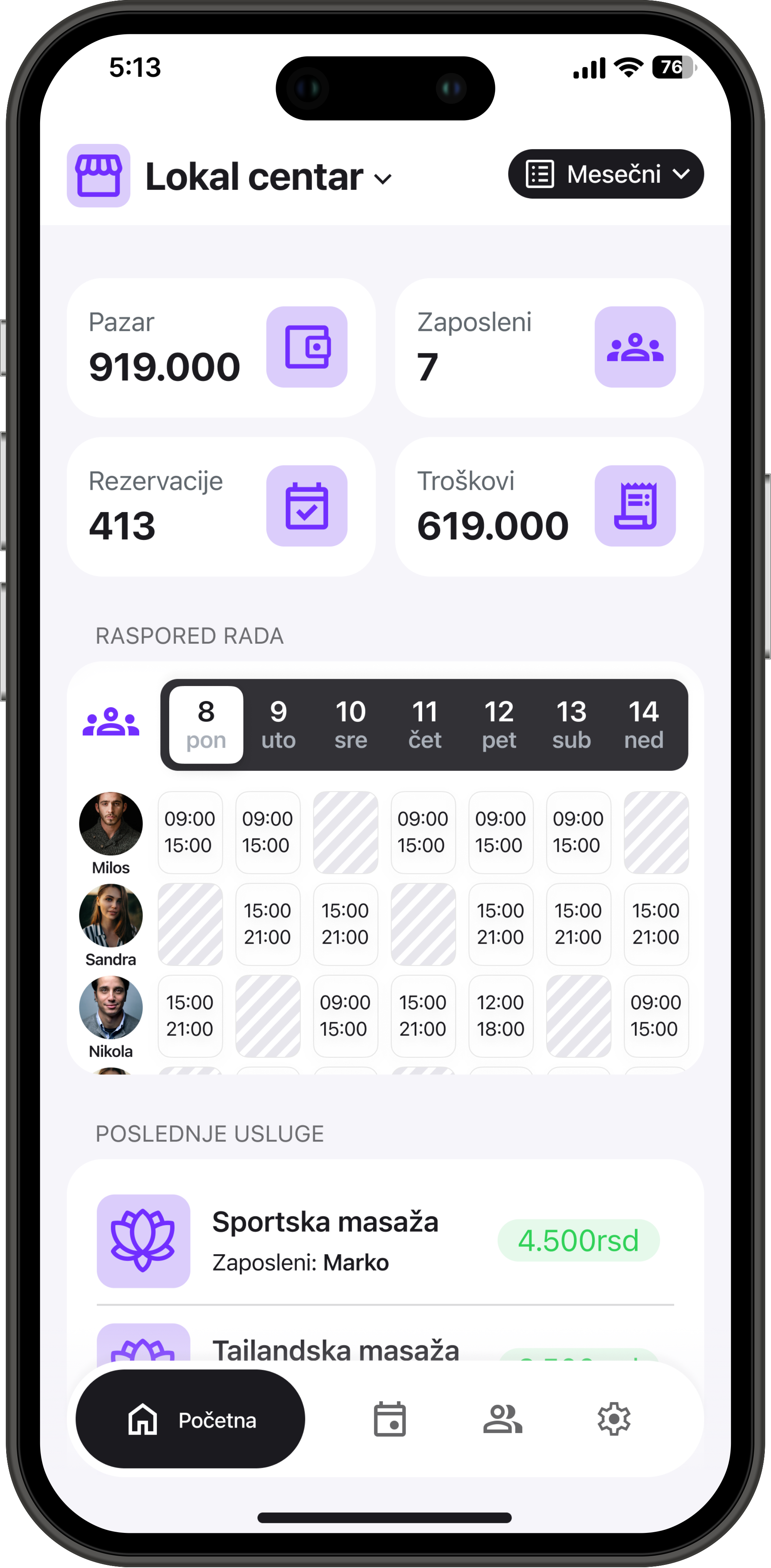Image resolution: width=771 pixels, height=1568 pixels.
Task: Open Milos's employee avatar
Action: tap(111, 824)
